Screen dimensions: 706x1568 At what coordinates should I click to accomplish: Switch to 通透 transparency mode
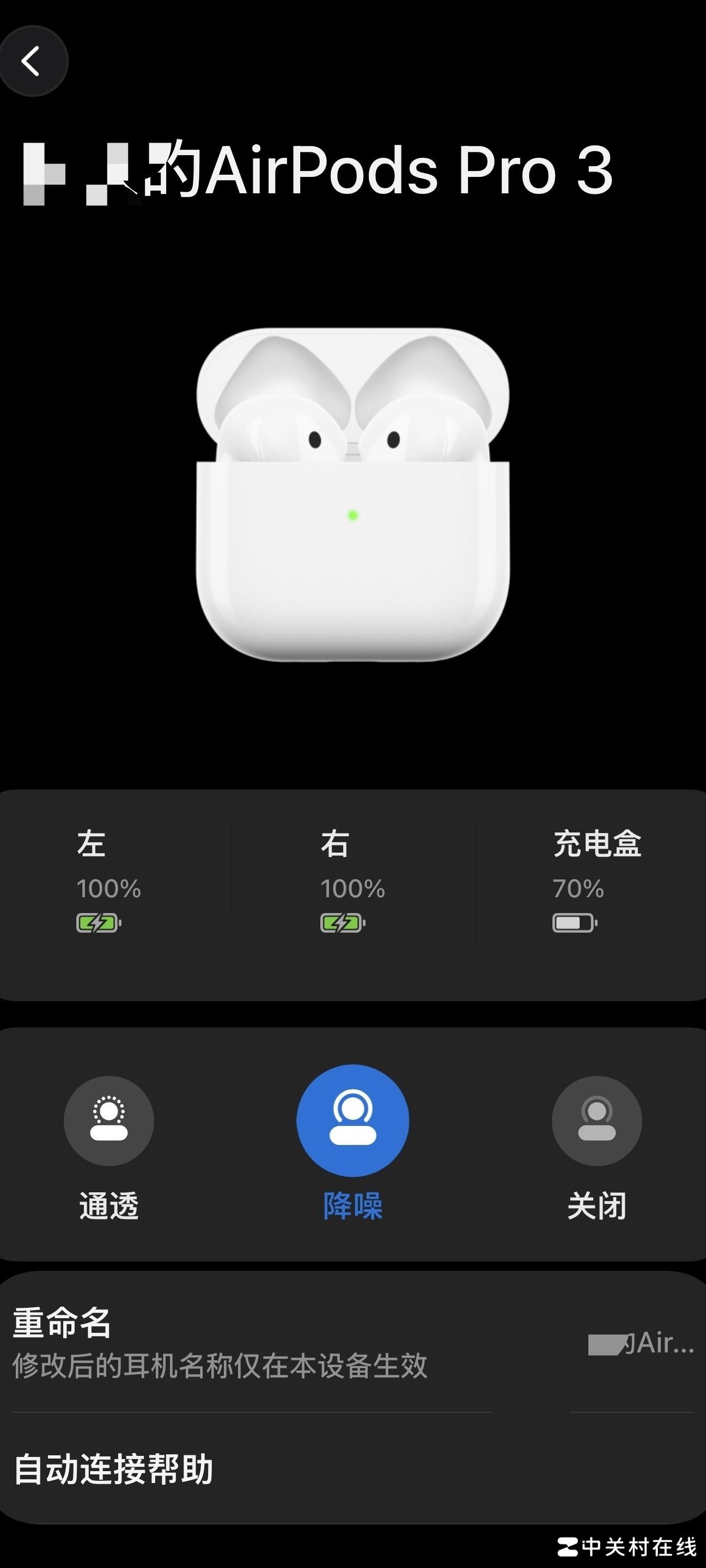(x=109, y=1121)
